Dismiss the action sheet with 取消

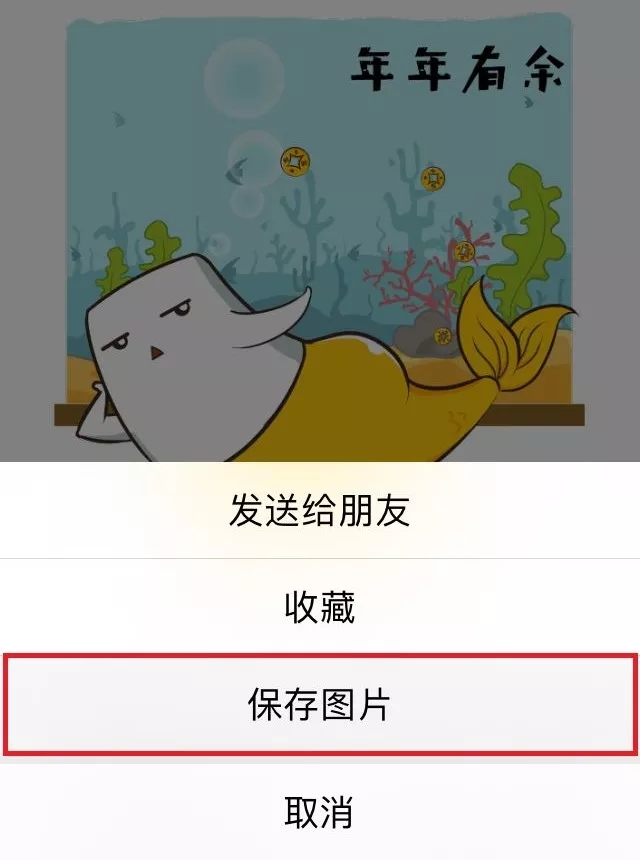coord(320,811)
